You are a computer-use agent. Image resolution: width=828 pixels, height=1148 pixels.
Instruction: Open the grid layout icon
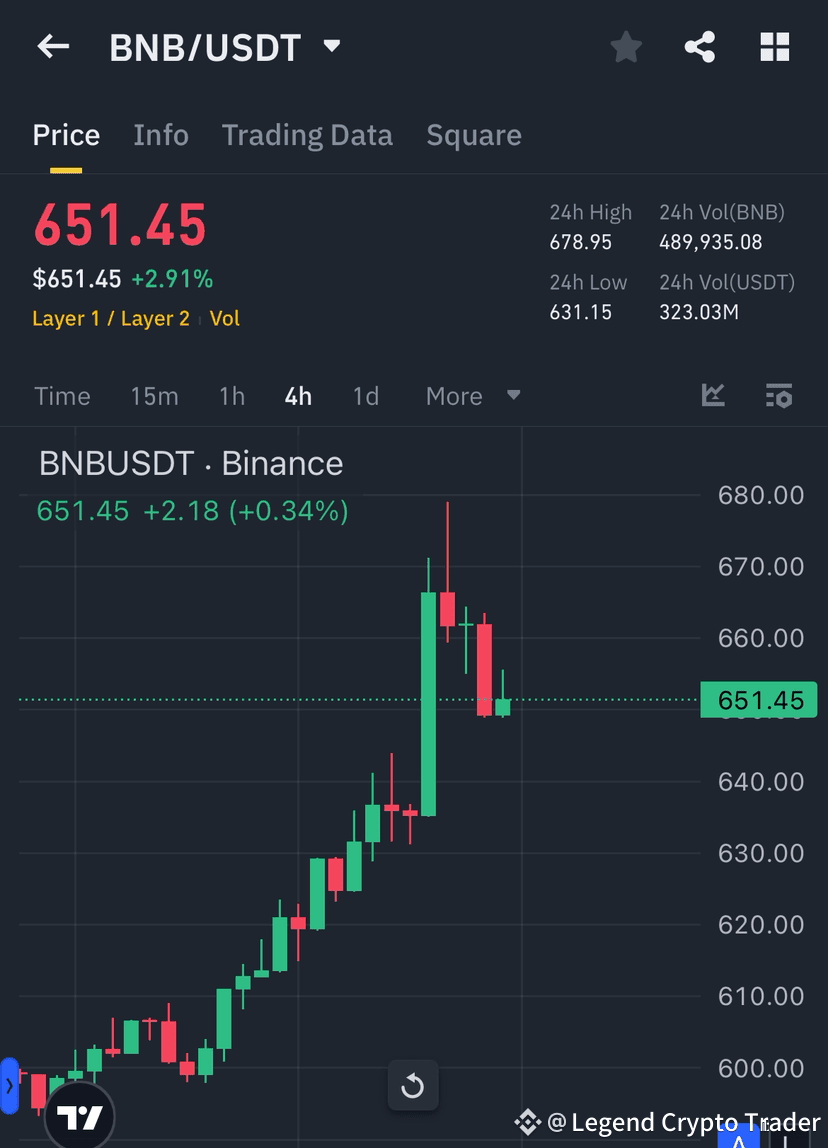[x=775, y=46]
